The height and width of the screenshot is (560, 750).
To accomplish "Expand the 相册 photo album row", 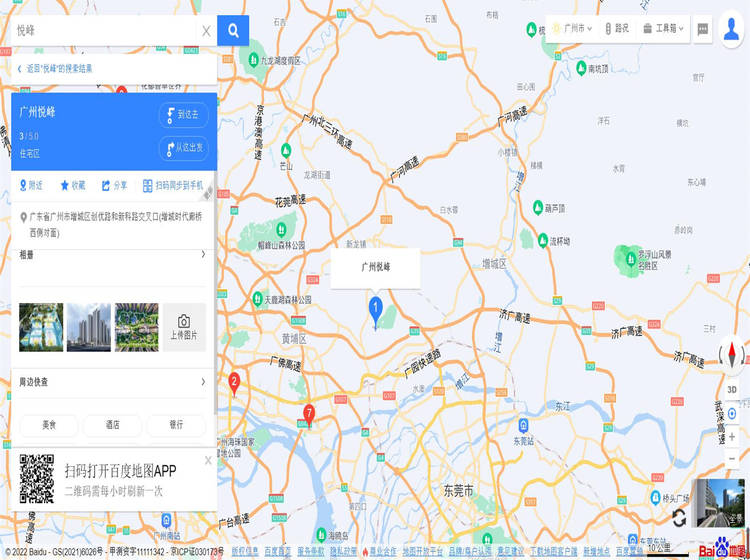I will click(112, 255).
